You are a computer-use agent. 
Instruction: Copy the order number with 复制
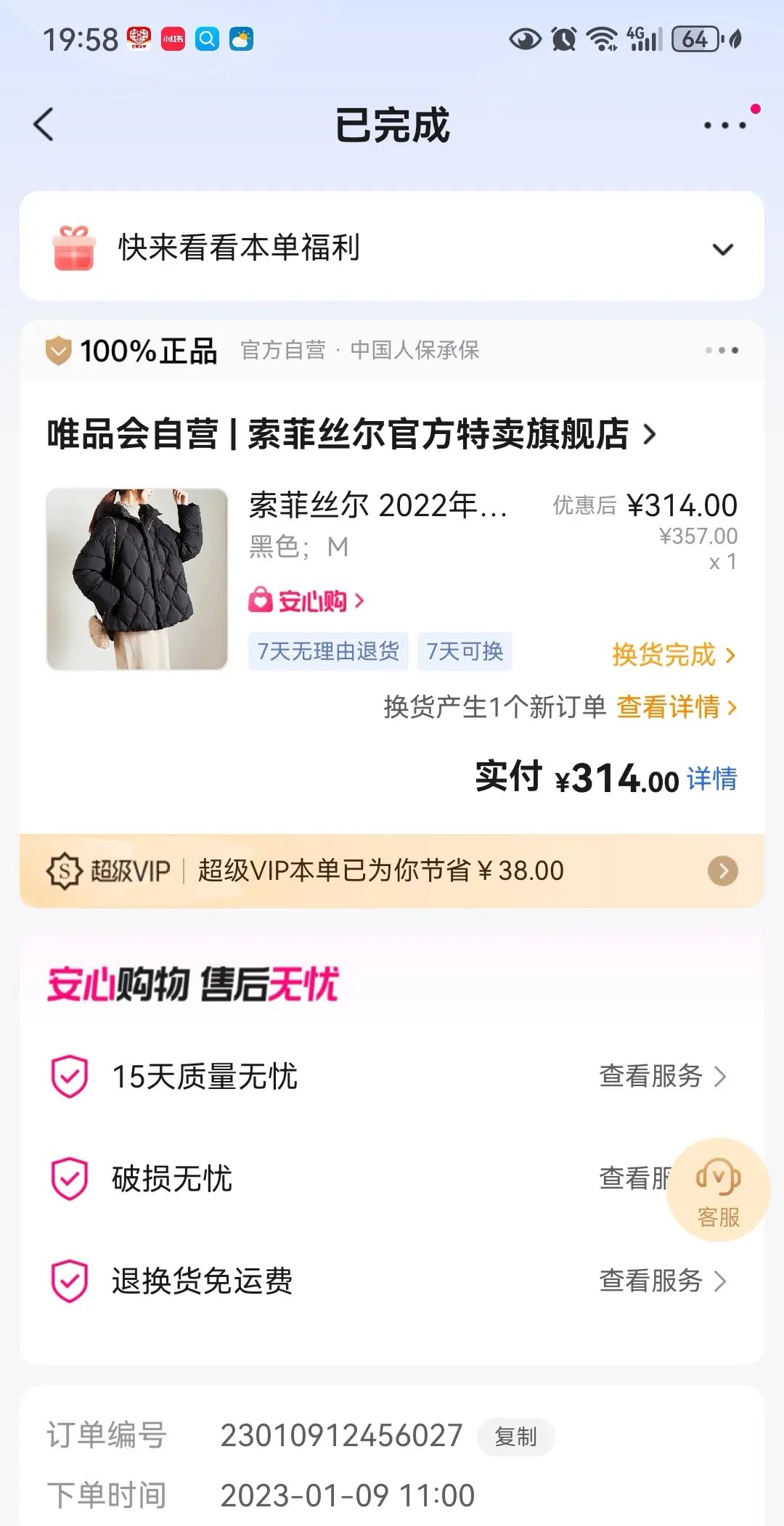(x=515, y=1437)
